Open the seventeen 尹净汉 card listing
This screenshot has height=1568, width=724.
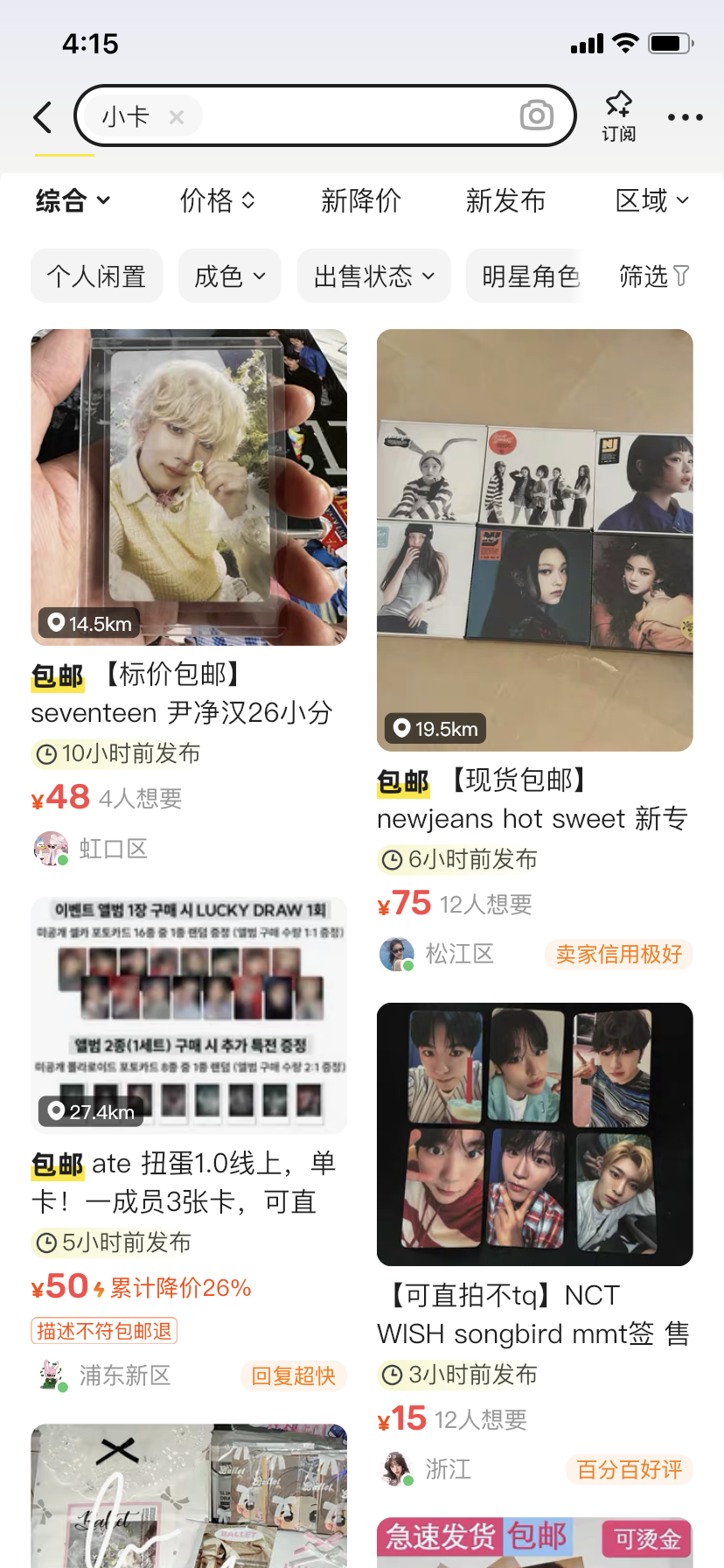tap(189, 487)
